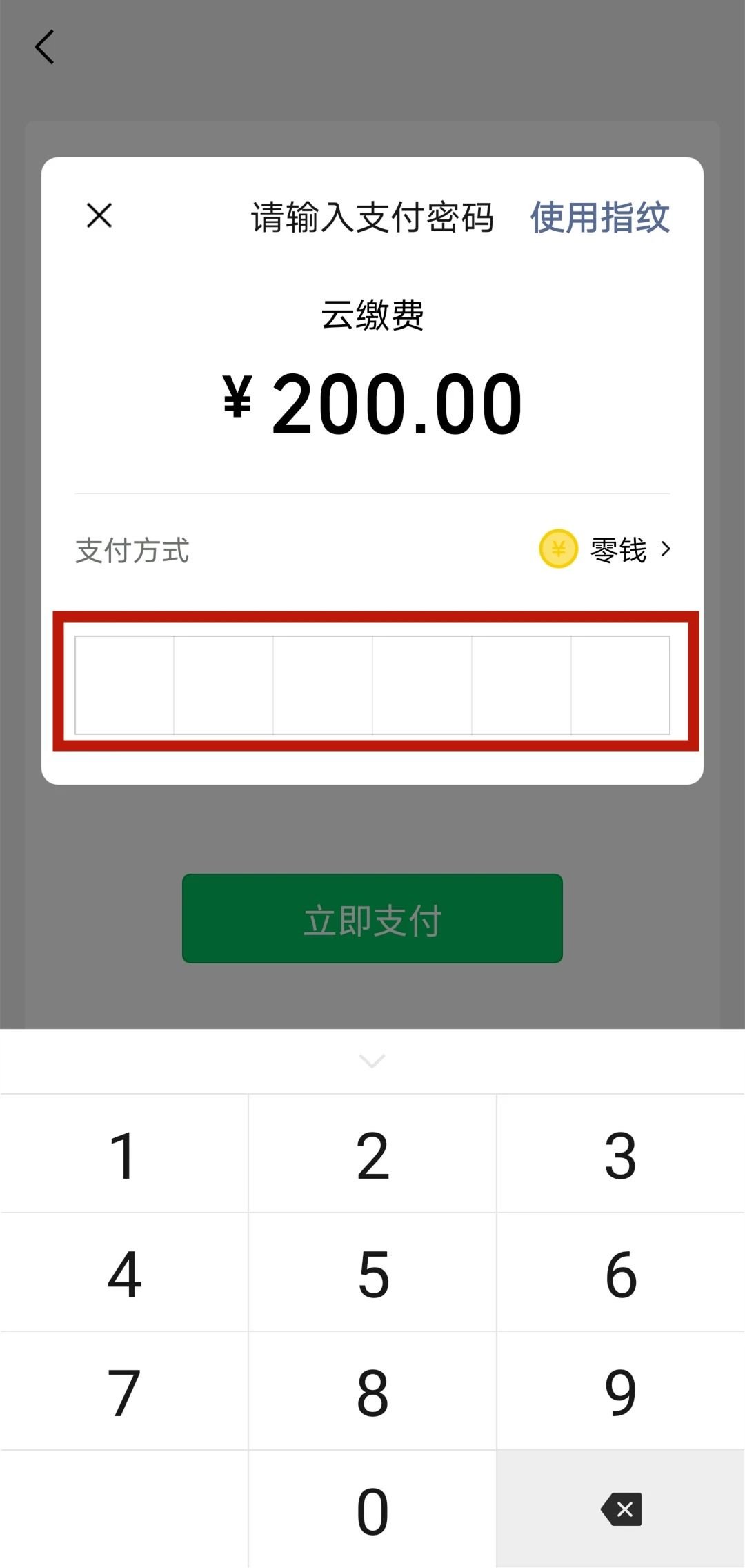The height and width of the screenshot is (1568, 745).
Task: Tap the 0 key on the keypad
Action: click(x=372, y=1510)
